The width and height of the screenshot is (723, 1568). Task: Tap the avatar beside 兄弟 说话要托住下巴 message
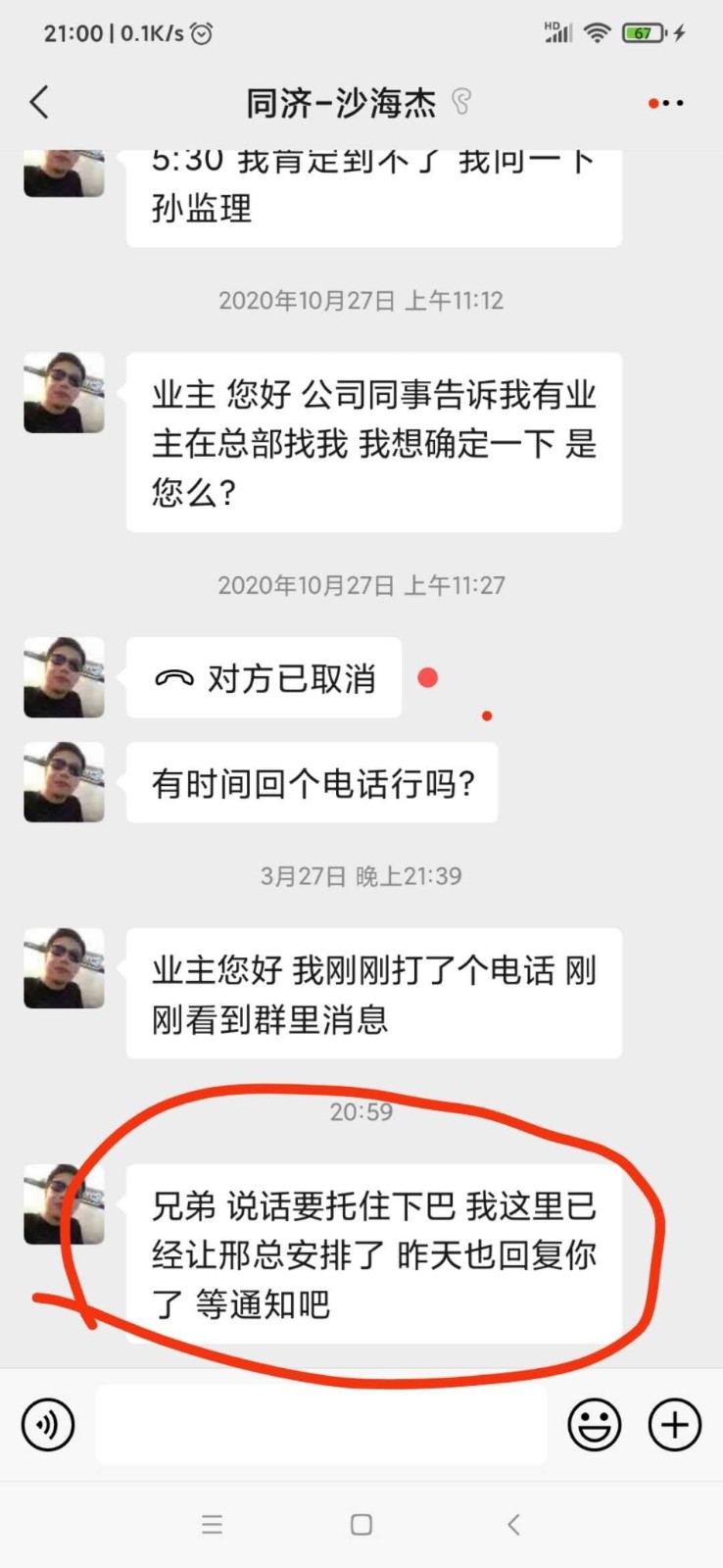[x=64, y=1204]
